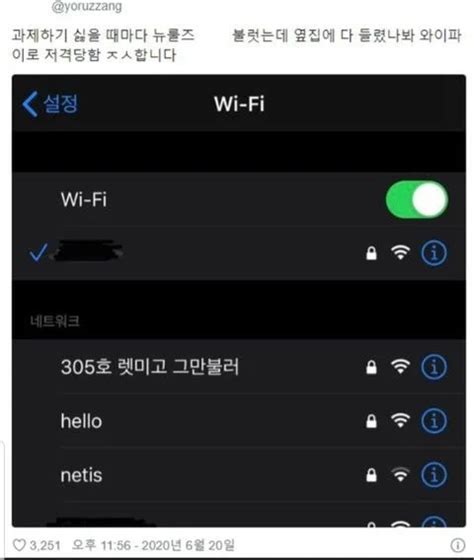Like the tweet with 3,251 hearts
The width and height of the screenshot is (474, 560).
[x=19, y=545]
